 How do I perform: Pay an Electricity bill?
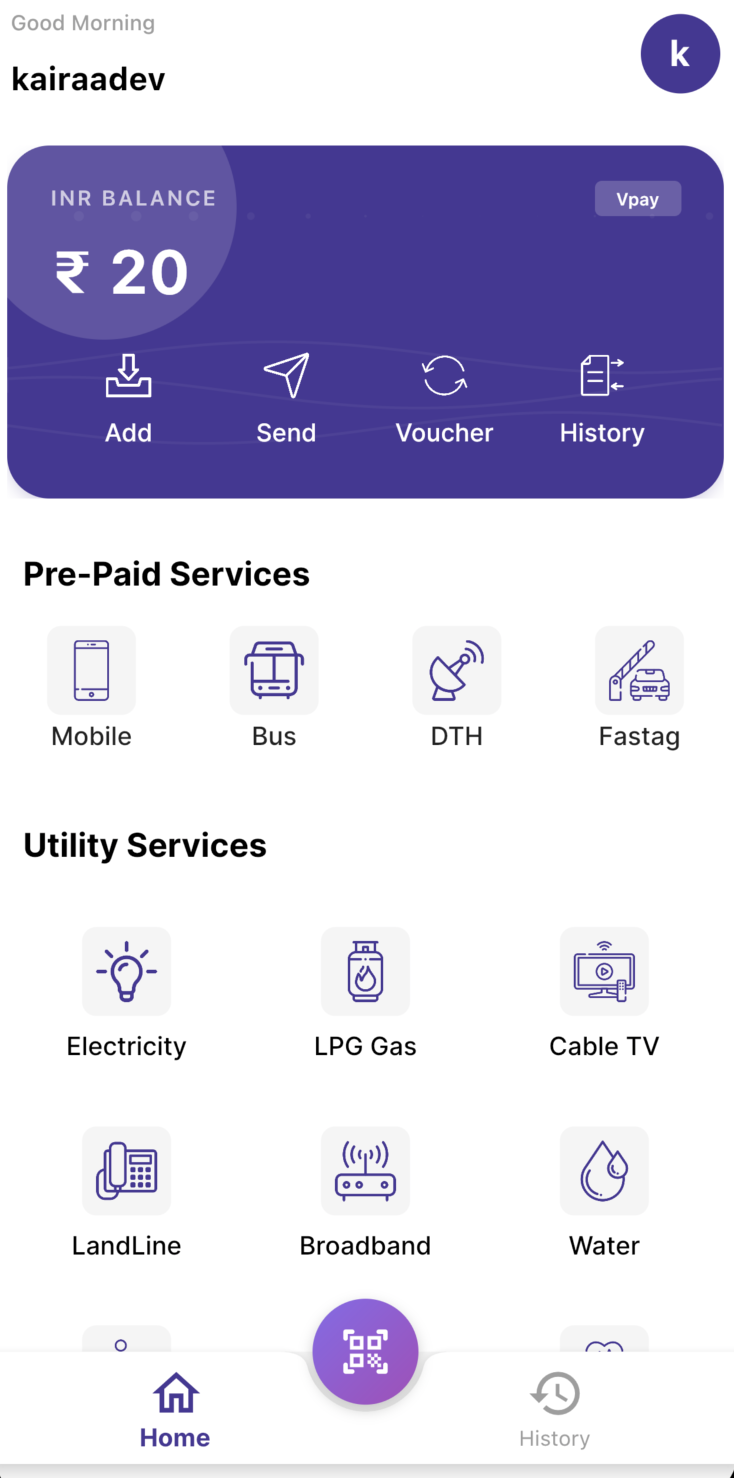tap(126, 992)
